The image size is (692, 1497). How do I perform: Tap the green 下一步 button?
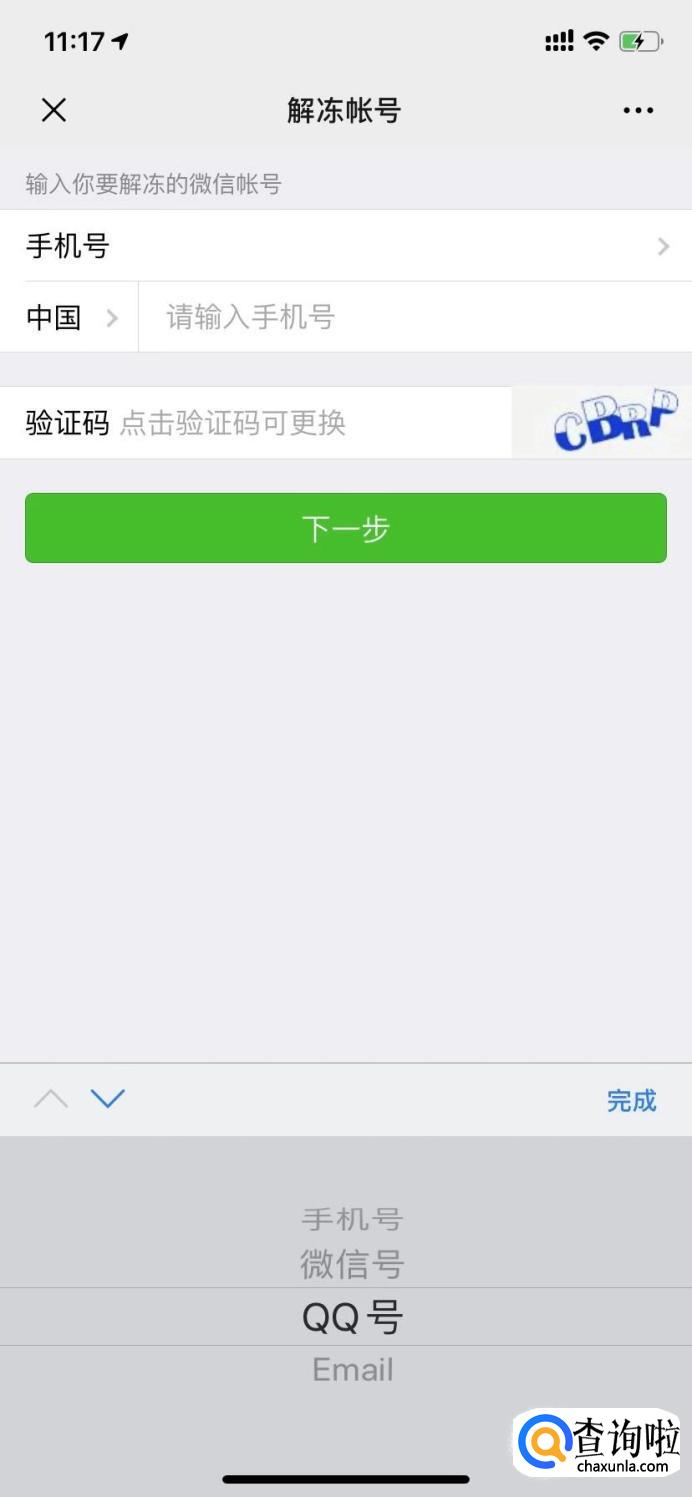pyautogui.click(x=346, y=528)
